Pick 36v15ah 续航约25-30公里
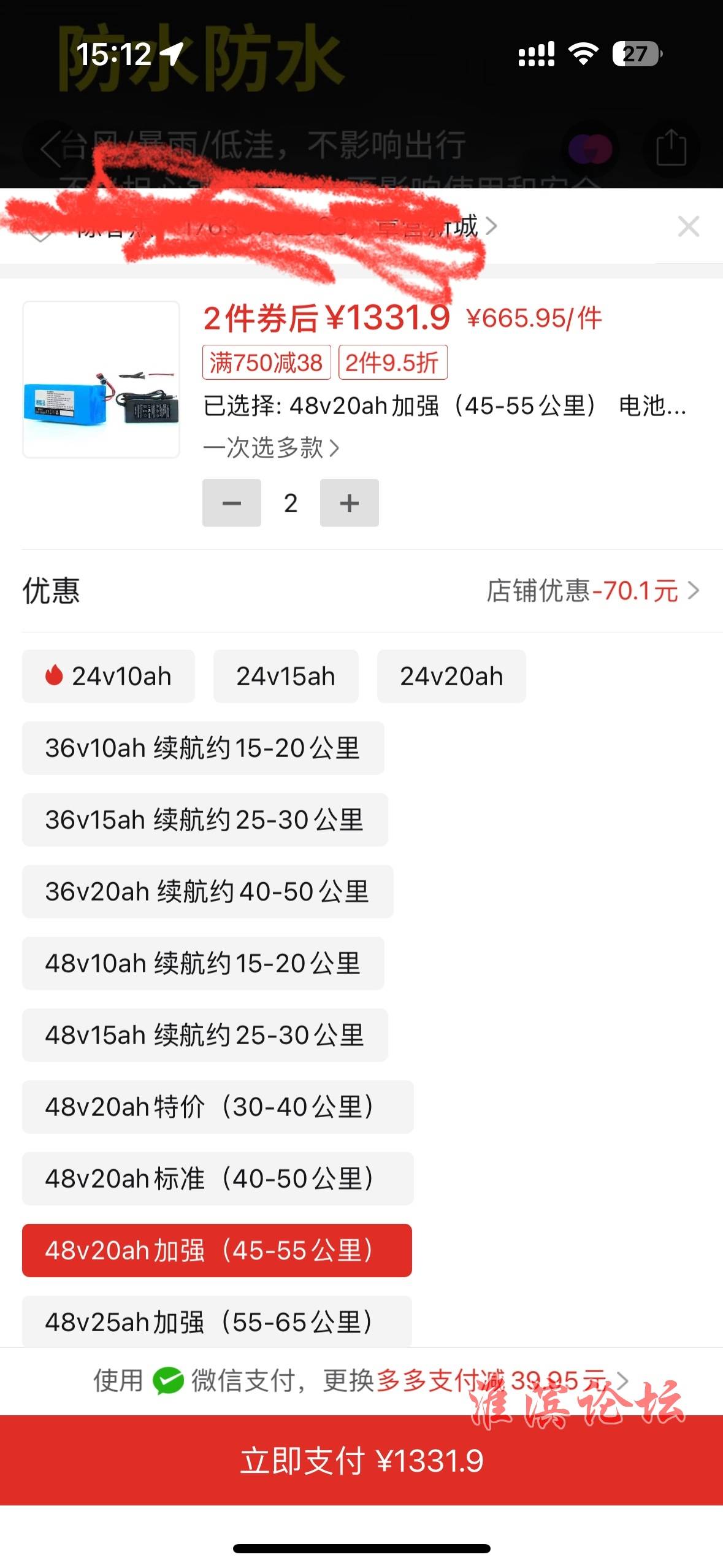Viewport: 723px width, 1568px height. pyautogui.click(x=205, y=820)
